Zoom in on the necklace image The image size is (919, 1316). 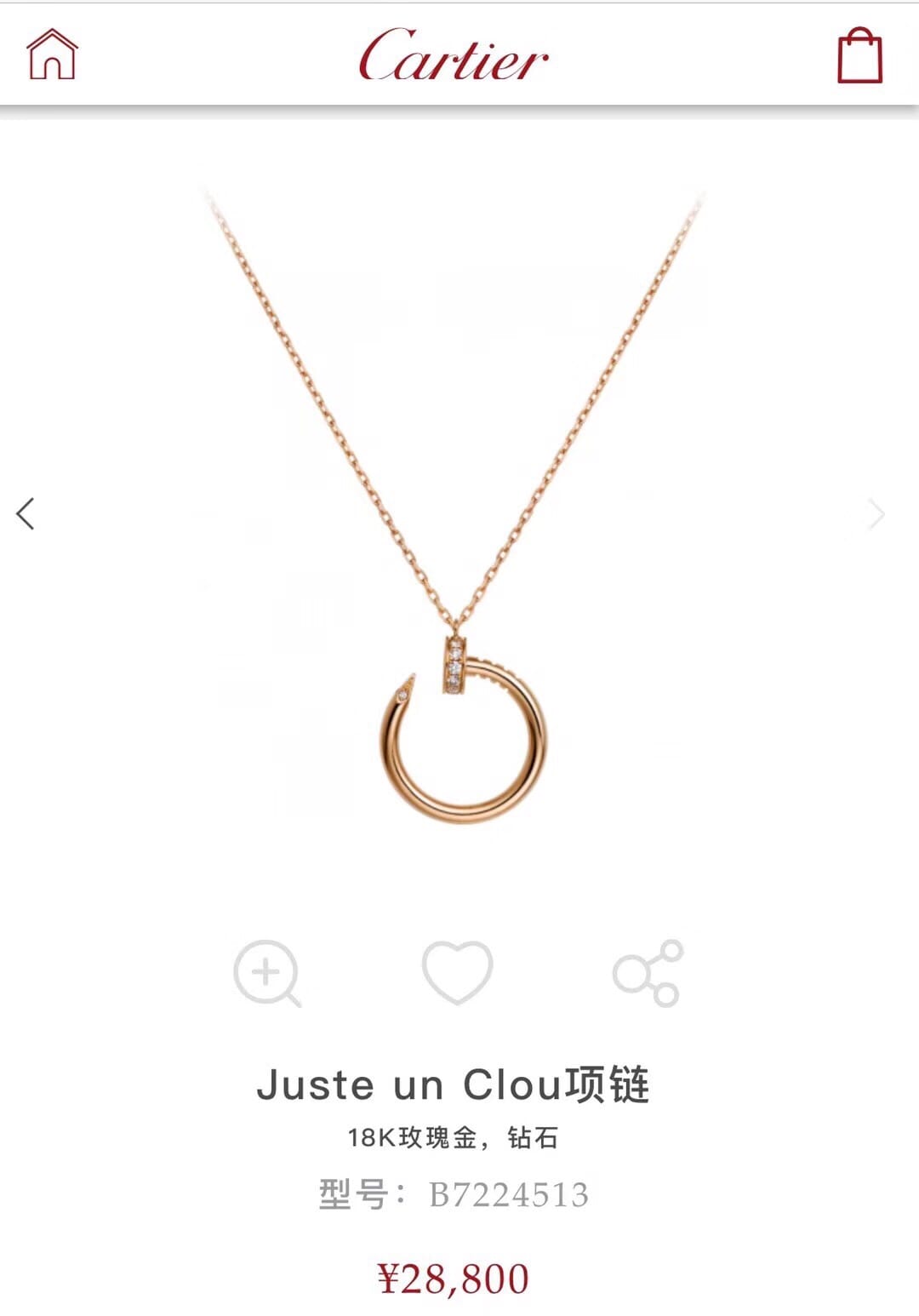(267, 973)
